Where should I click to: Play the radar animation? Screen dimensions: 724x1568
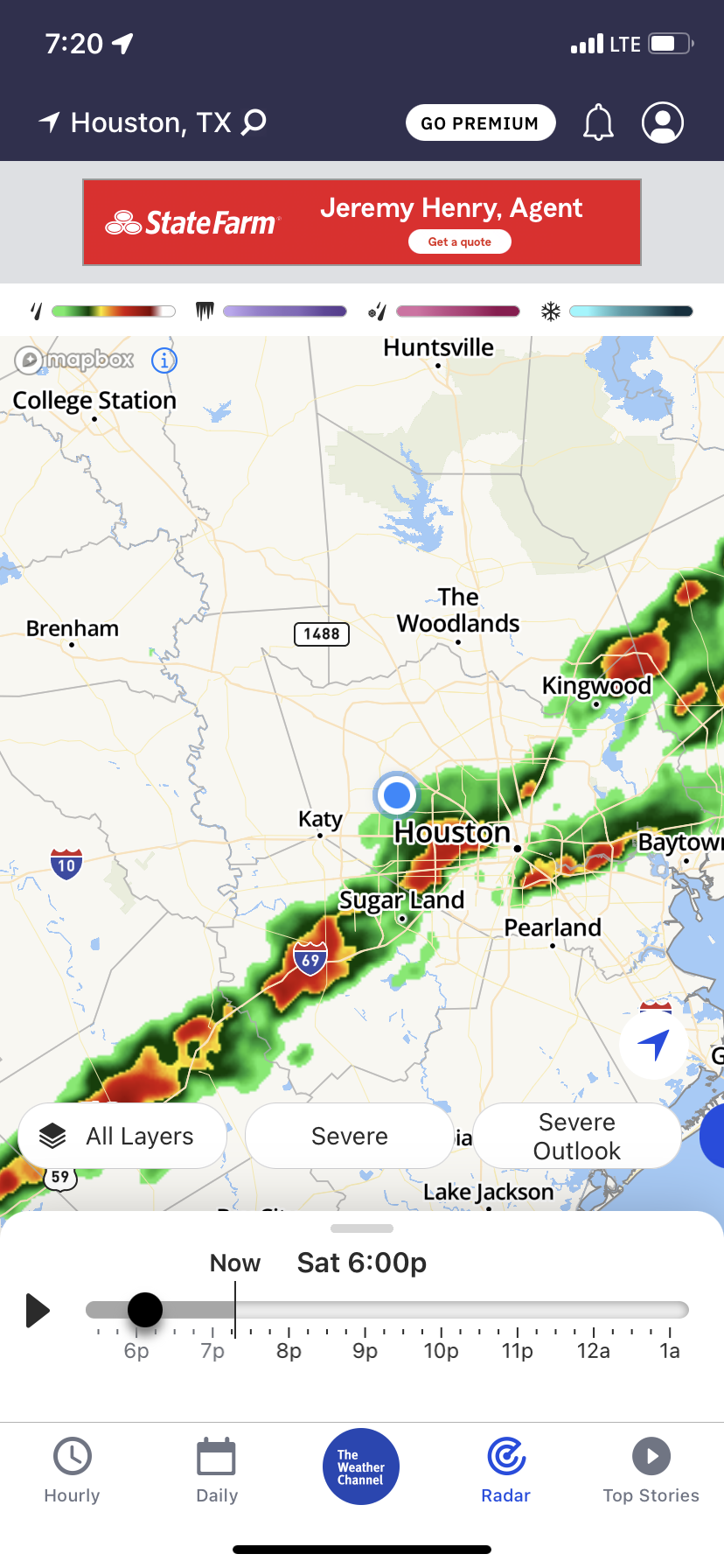click(38, 1310)
